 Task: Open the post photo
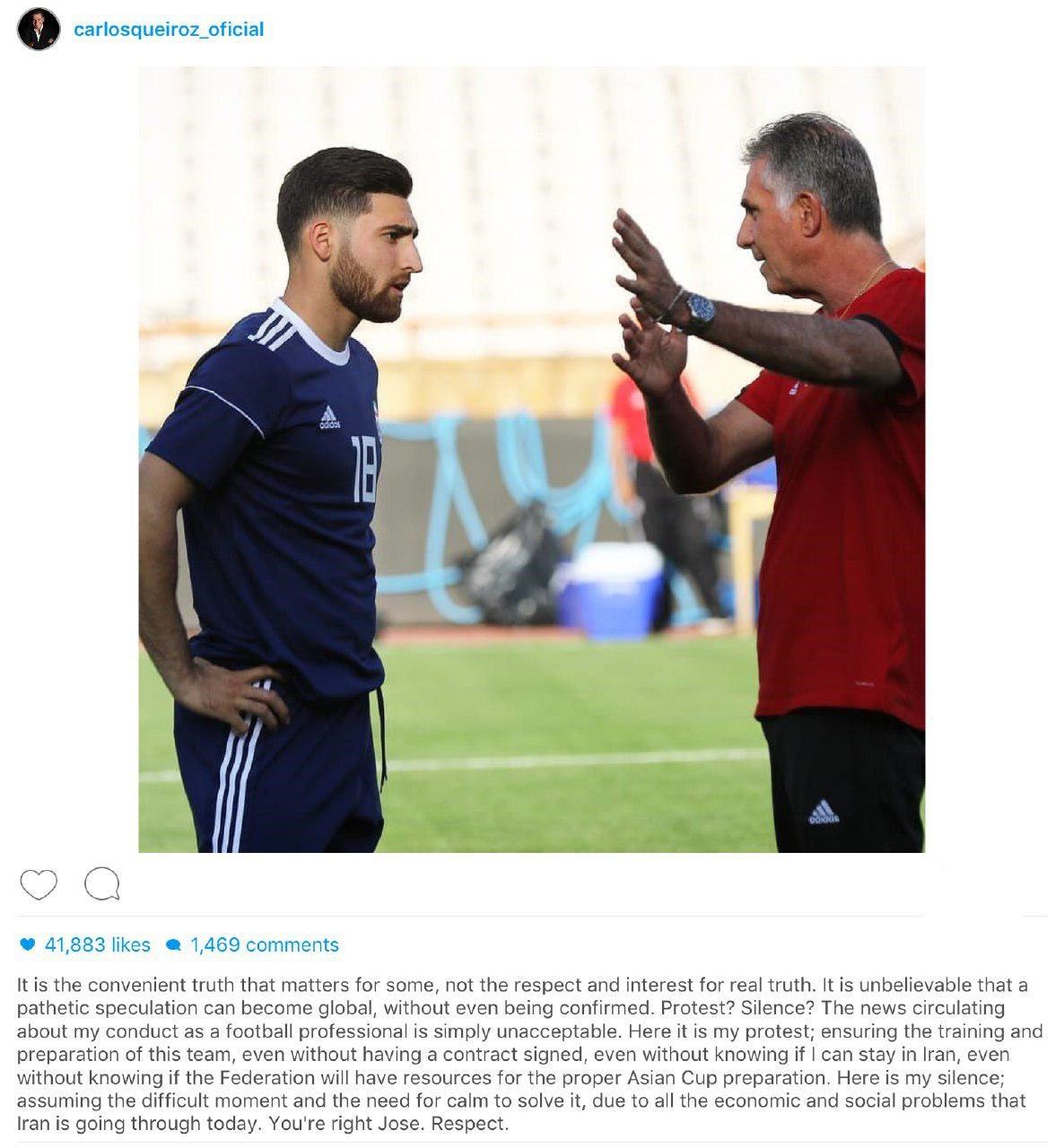[x=531, y=459]
